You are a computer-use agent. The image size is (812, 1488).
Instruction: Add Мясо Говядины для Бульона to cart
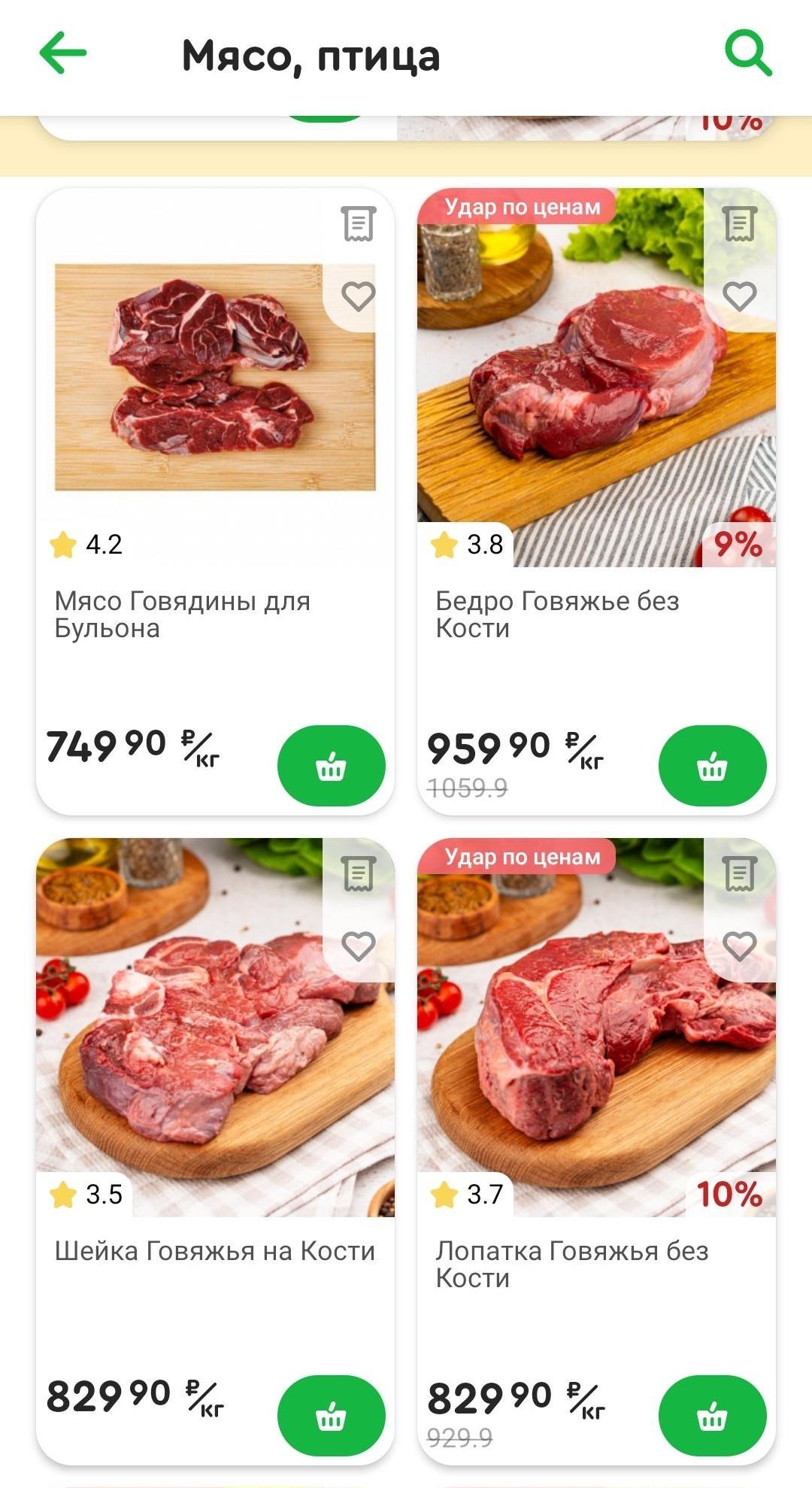(x=331, y=766)
